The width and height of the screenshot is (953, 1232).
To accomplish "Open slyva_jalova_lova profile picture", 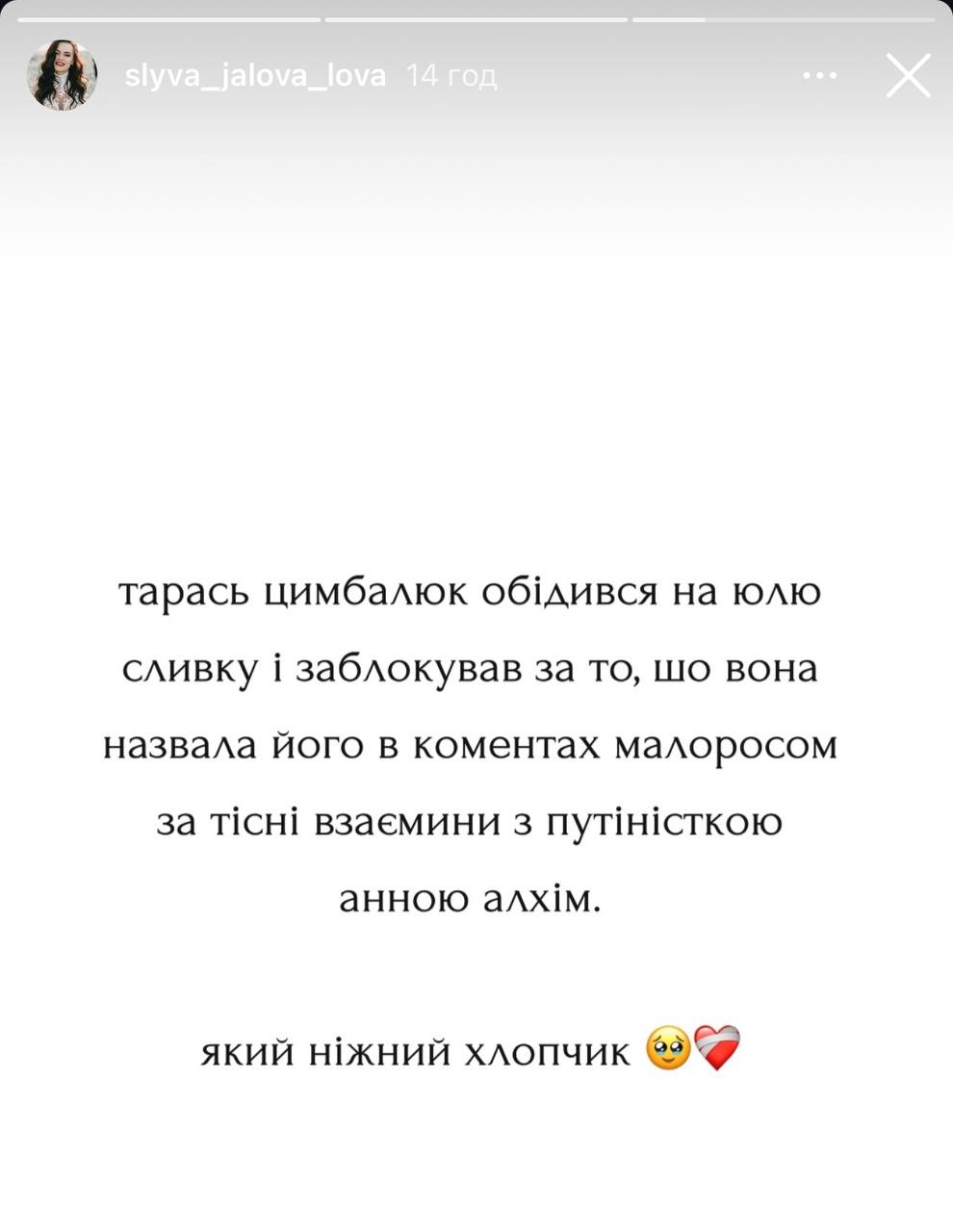I will [63, 75].
